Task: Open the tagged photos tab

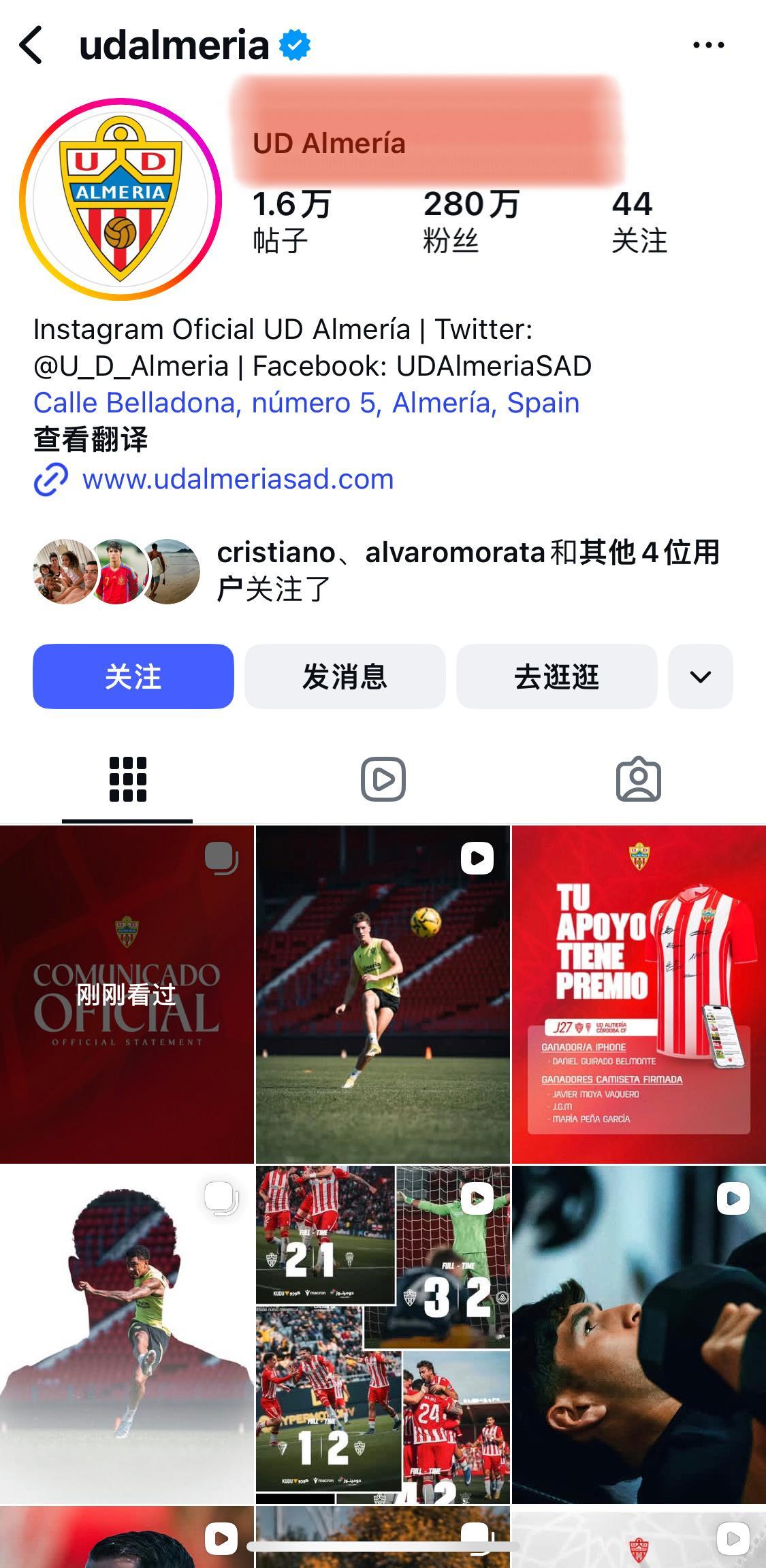Action: [639, 780]
